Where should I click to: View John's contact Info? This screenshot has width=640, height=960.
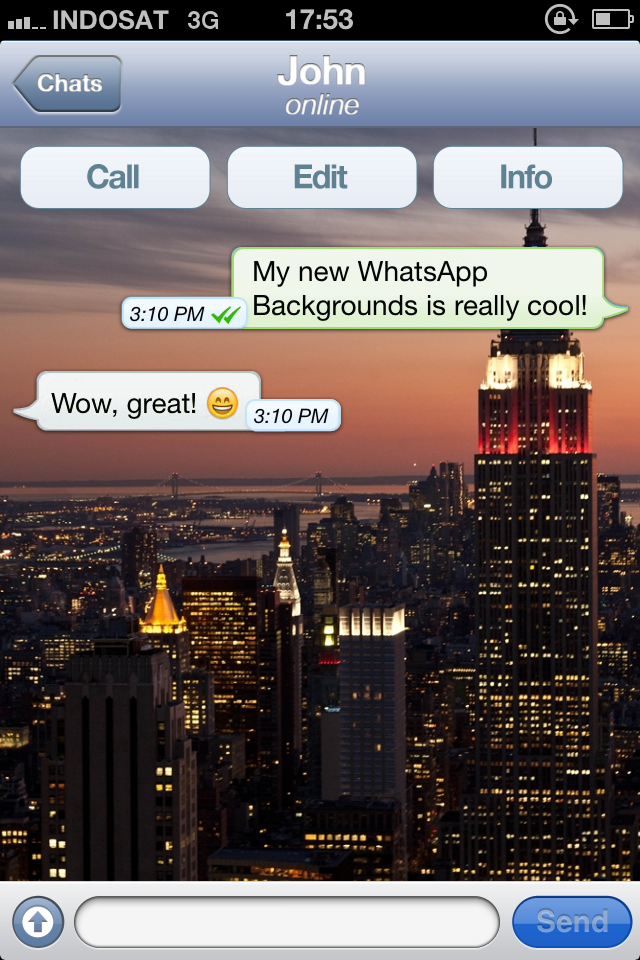coord(527,178)
